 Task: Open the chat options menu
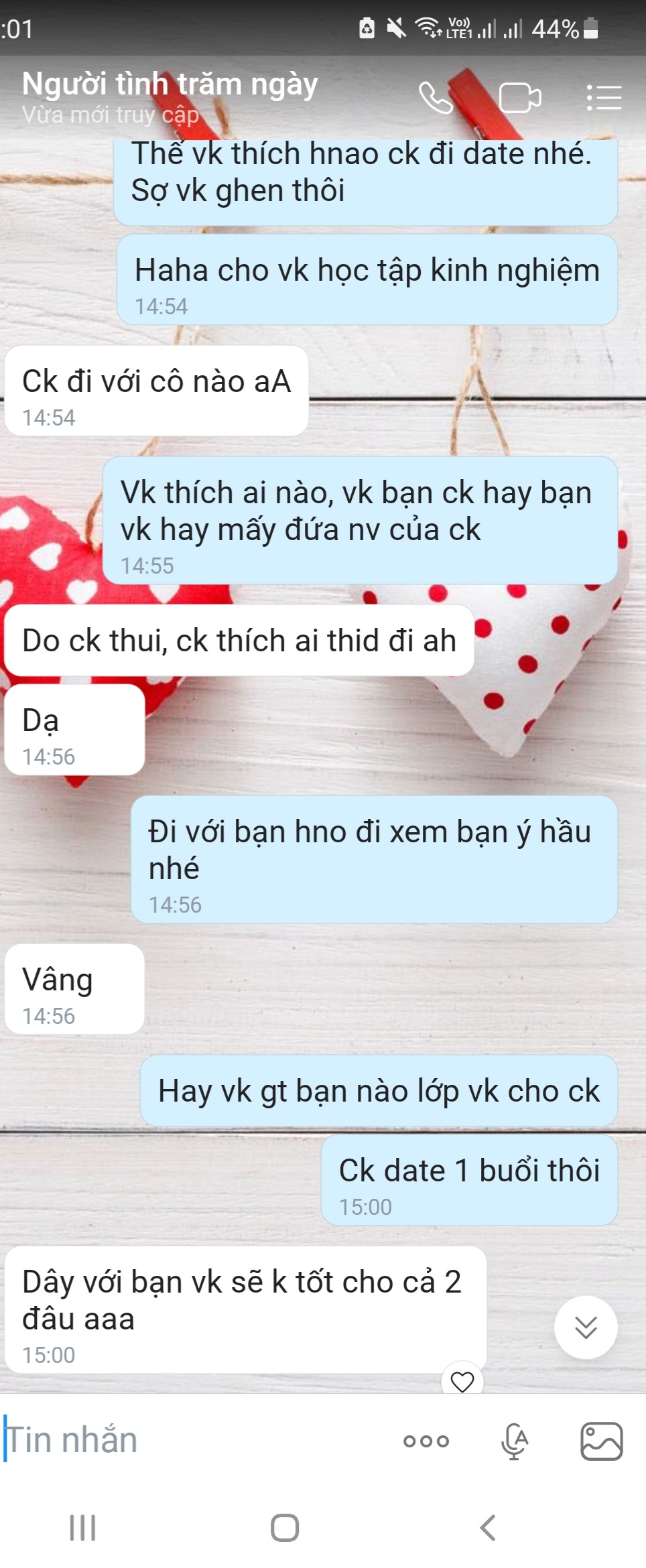(604, 98)
